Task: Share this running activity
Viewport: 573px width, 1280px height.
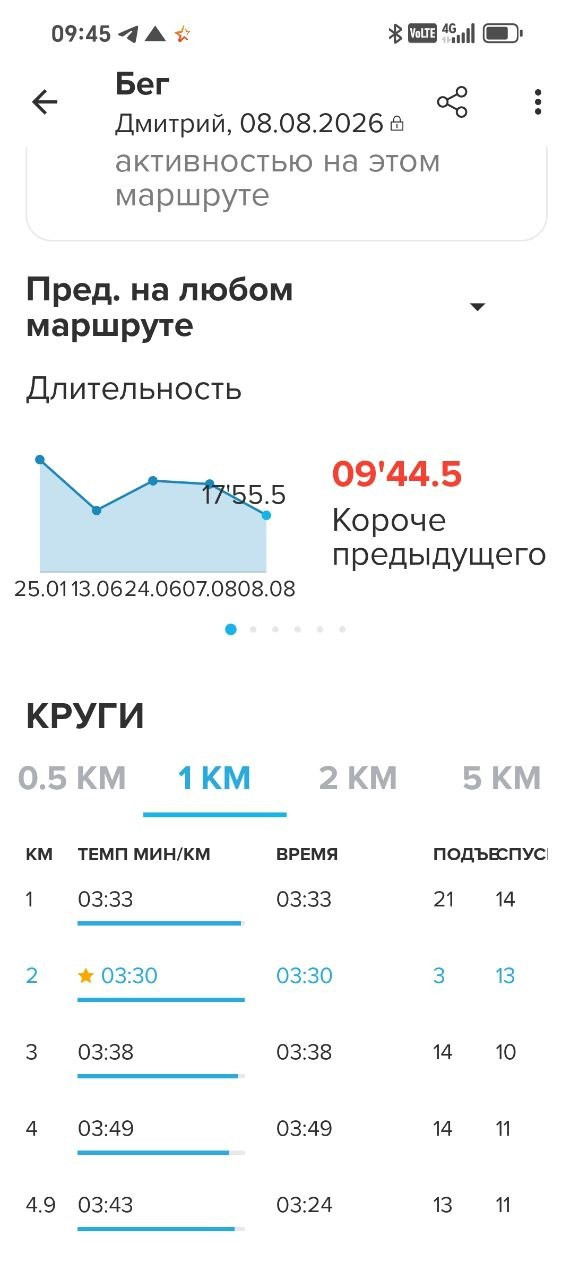Action: (x=452, y=102)
